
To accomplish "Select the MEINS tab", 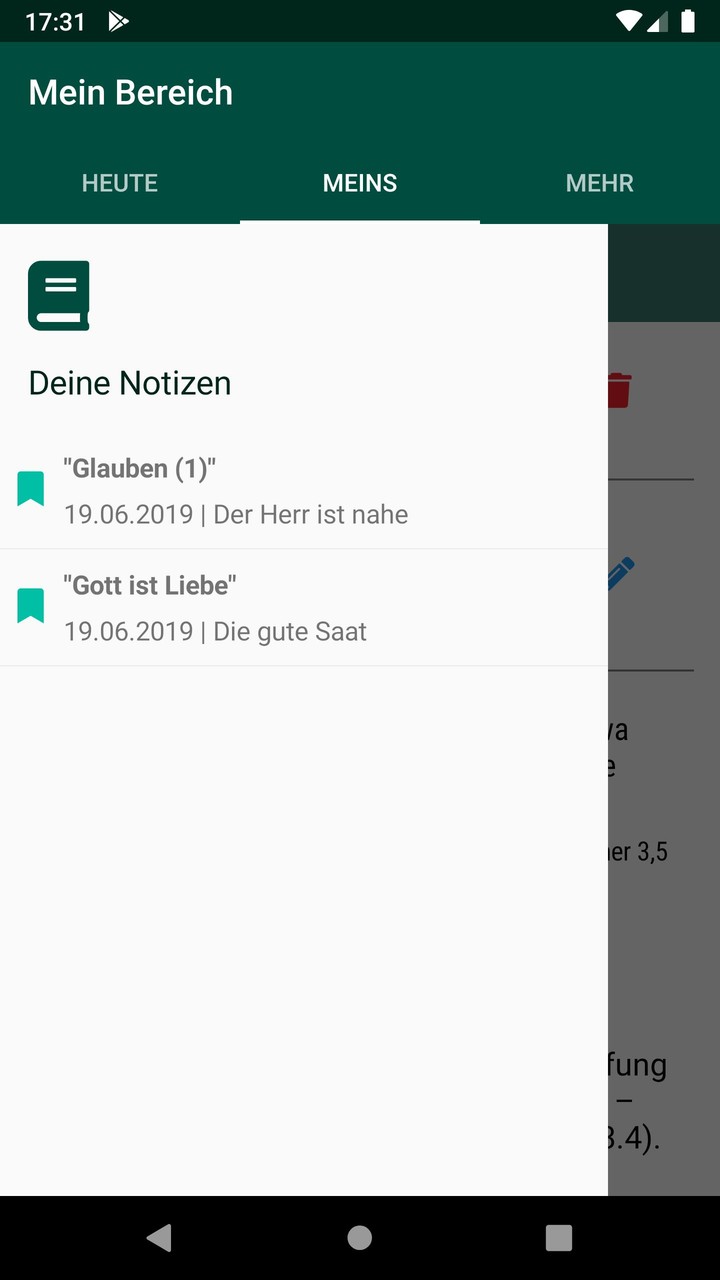I will 359,183.
